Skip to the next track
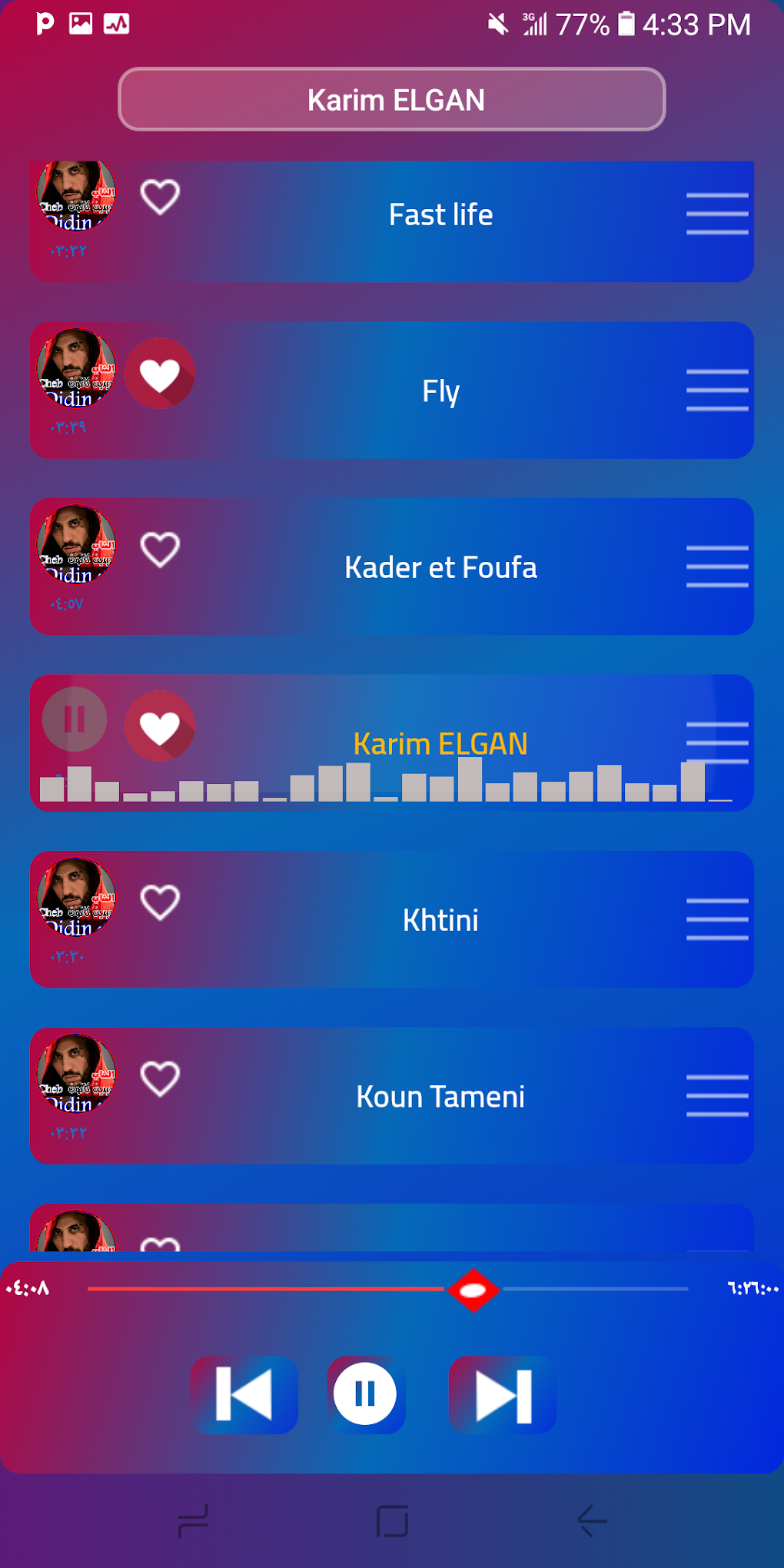The height and width of the screenshot is (1568, 784). (x=502, y=1394)
